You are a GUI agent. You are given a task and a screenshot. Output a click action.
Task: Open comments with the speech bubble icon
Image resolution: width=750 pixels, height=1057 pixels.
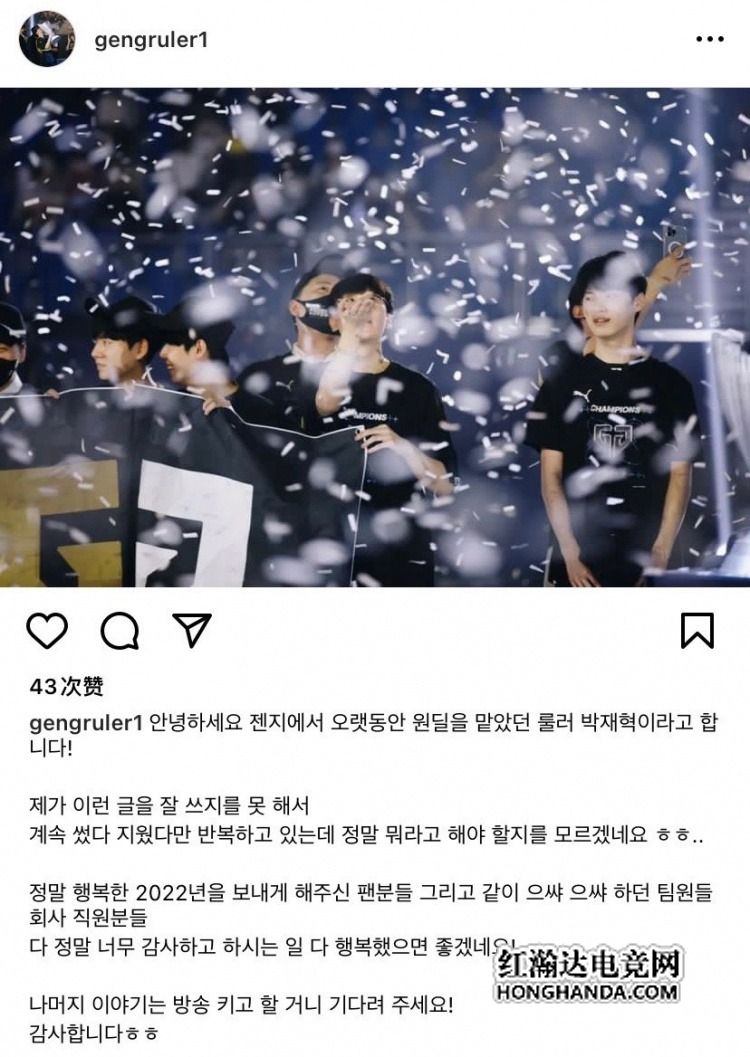[x=120, y=631]
